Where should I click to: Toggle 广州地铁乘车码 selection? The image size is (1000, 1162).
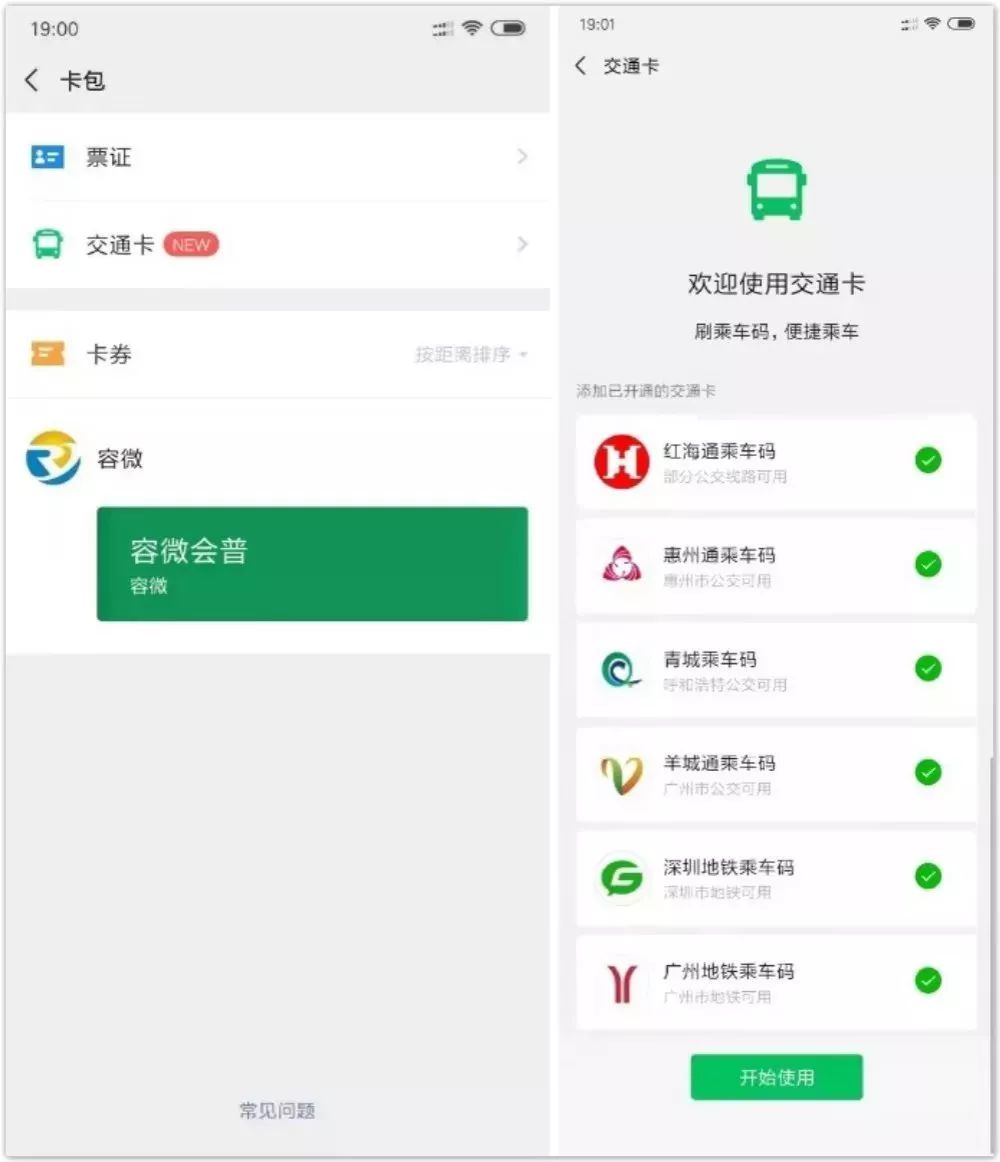tap(928, 981)
